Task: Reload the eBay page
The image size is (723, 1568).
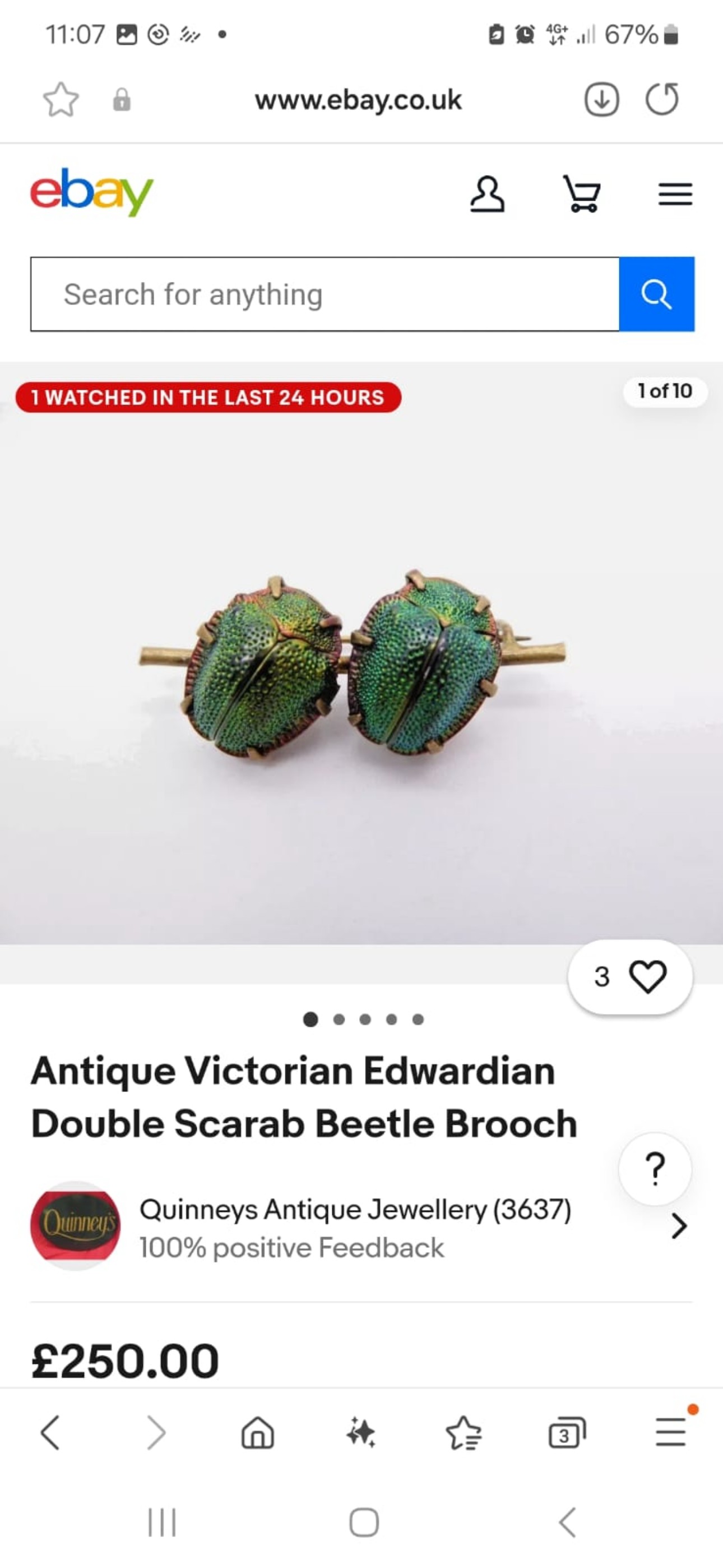Action: (x=661, y=99)
